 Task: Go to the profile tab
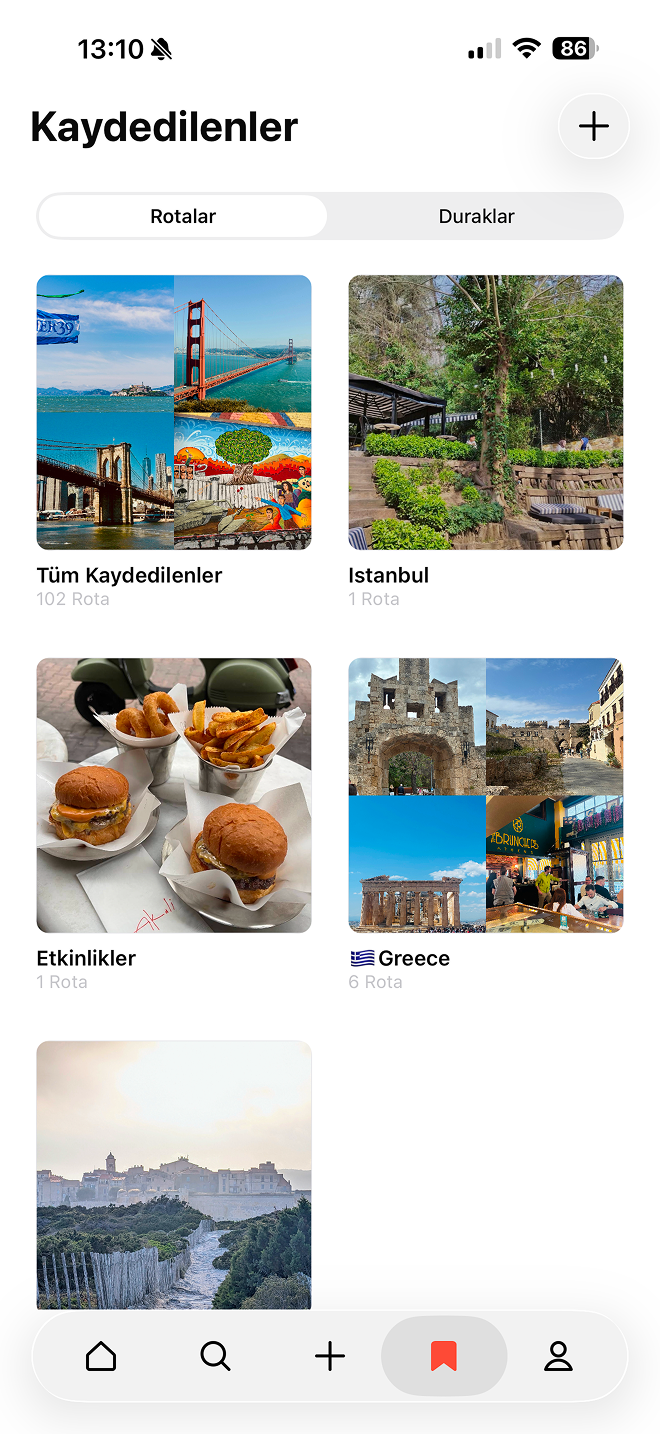point(558,1356)
